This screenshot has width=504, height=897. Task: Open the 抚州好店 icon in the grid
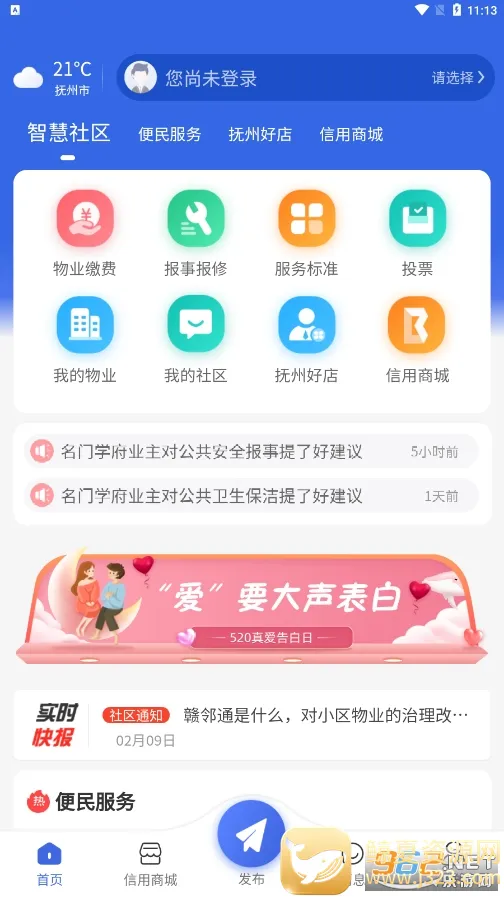tap(307, 340)
